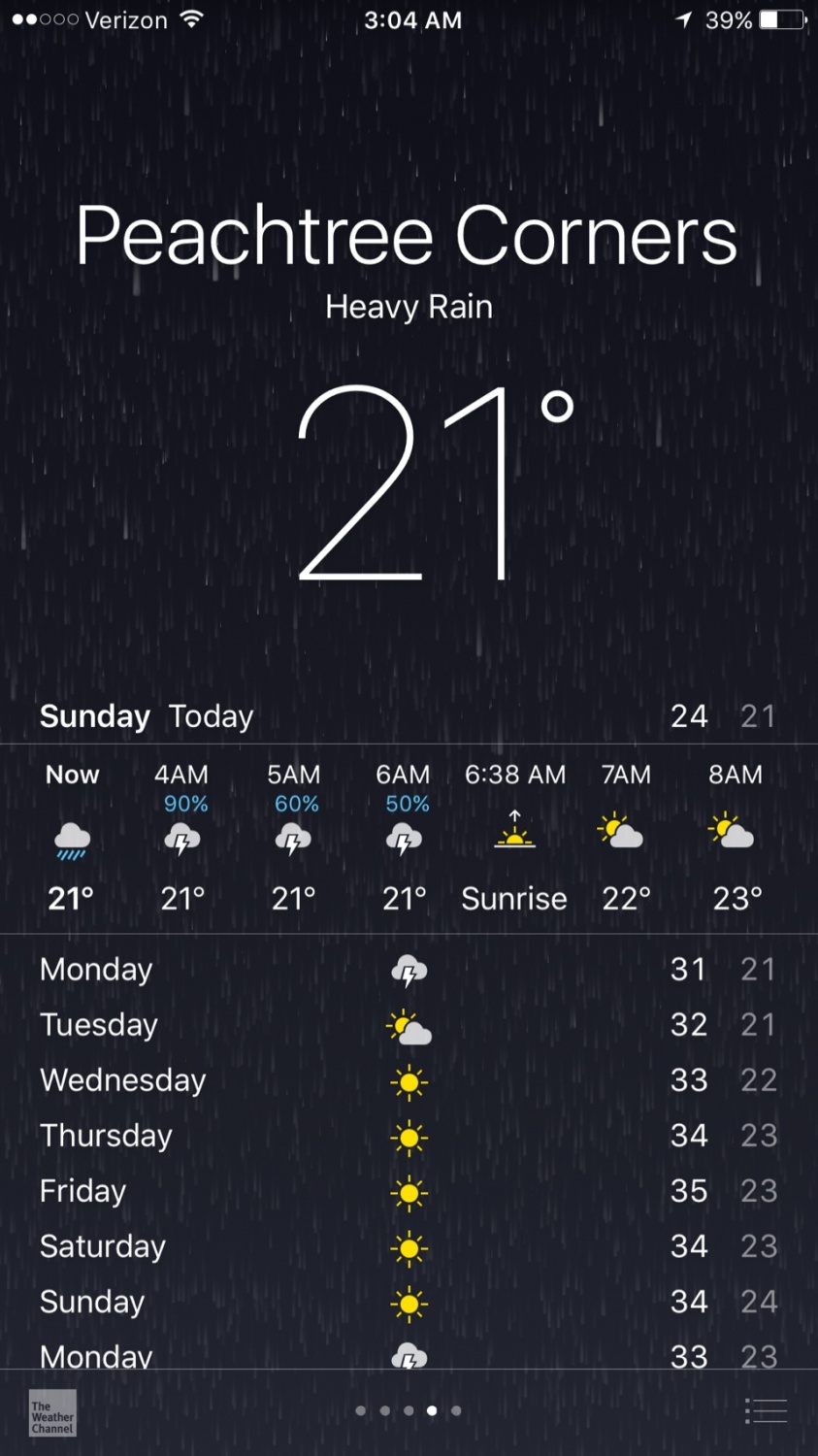Screen dimensions: 818x1456
Task: Open The Weather Channel link
Action: (x=52, y=1412)
